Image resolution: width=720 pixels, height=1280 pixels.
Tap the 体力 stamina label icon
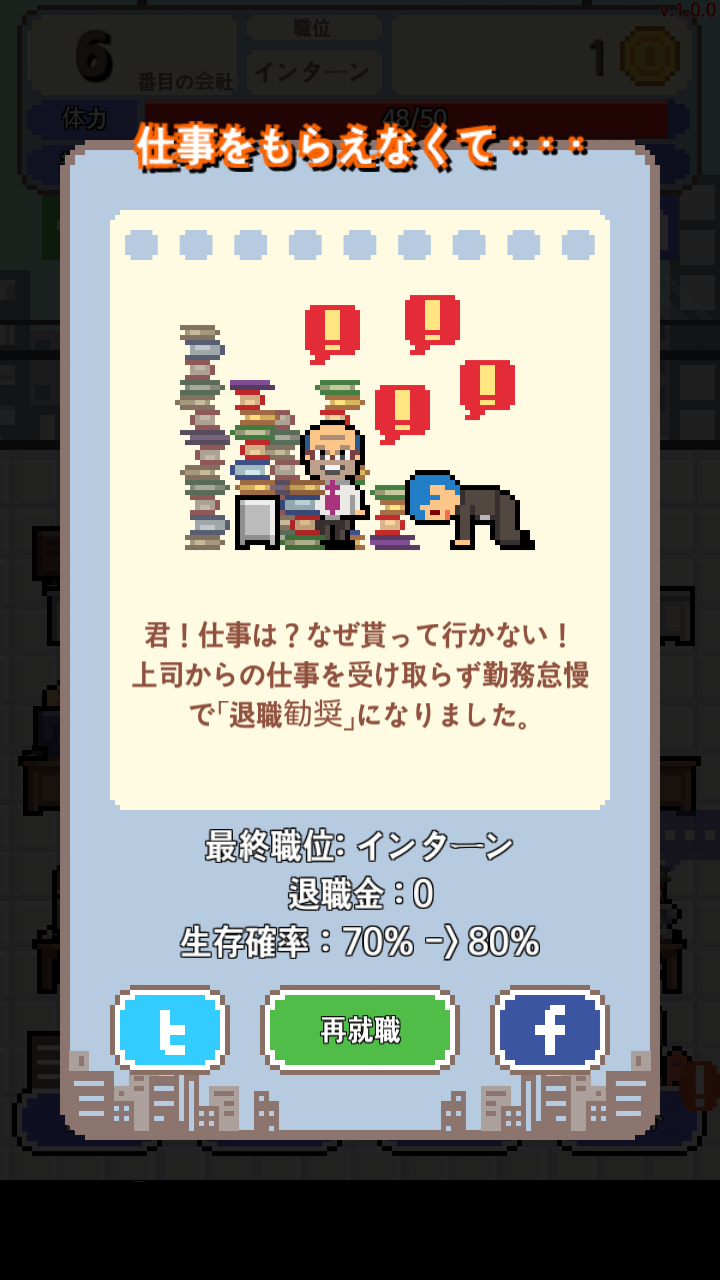click(x=80, y=110)
